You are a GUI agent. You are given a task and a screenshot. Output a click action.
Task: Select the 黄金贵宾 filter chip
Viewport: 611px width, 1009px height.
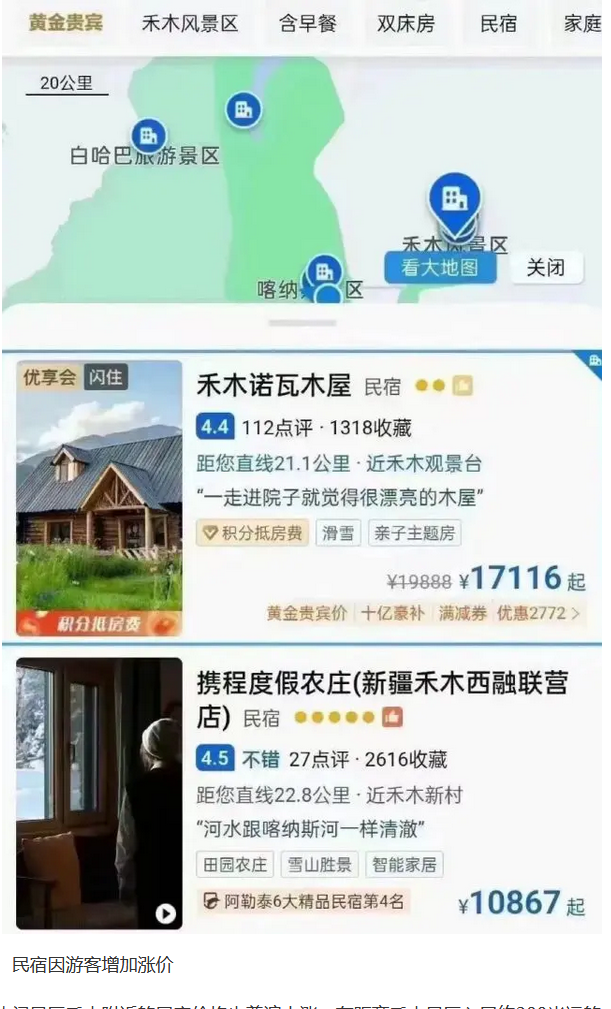click(66, 23)
